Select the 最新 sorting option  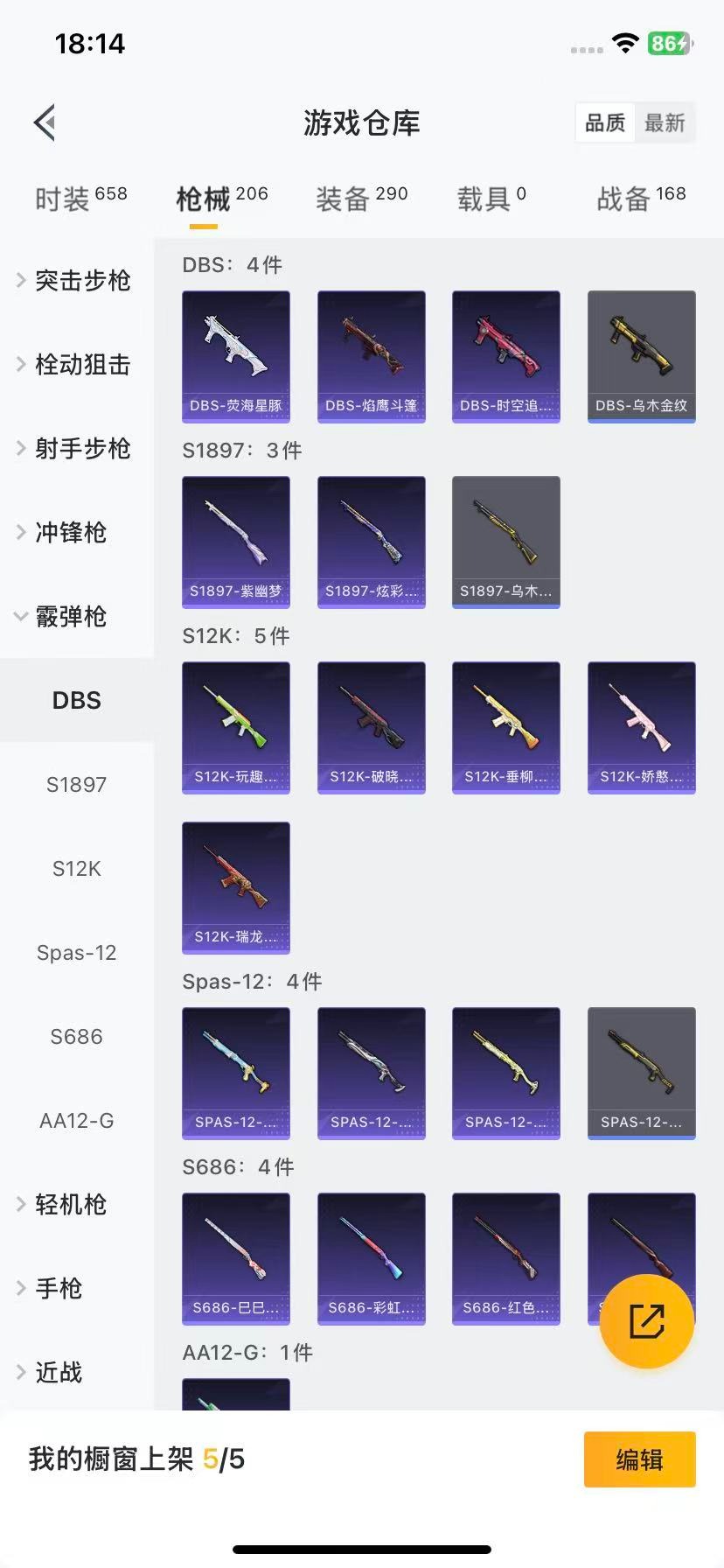point(665,122)
